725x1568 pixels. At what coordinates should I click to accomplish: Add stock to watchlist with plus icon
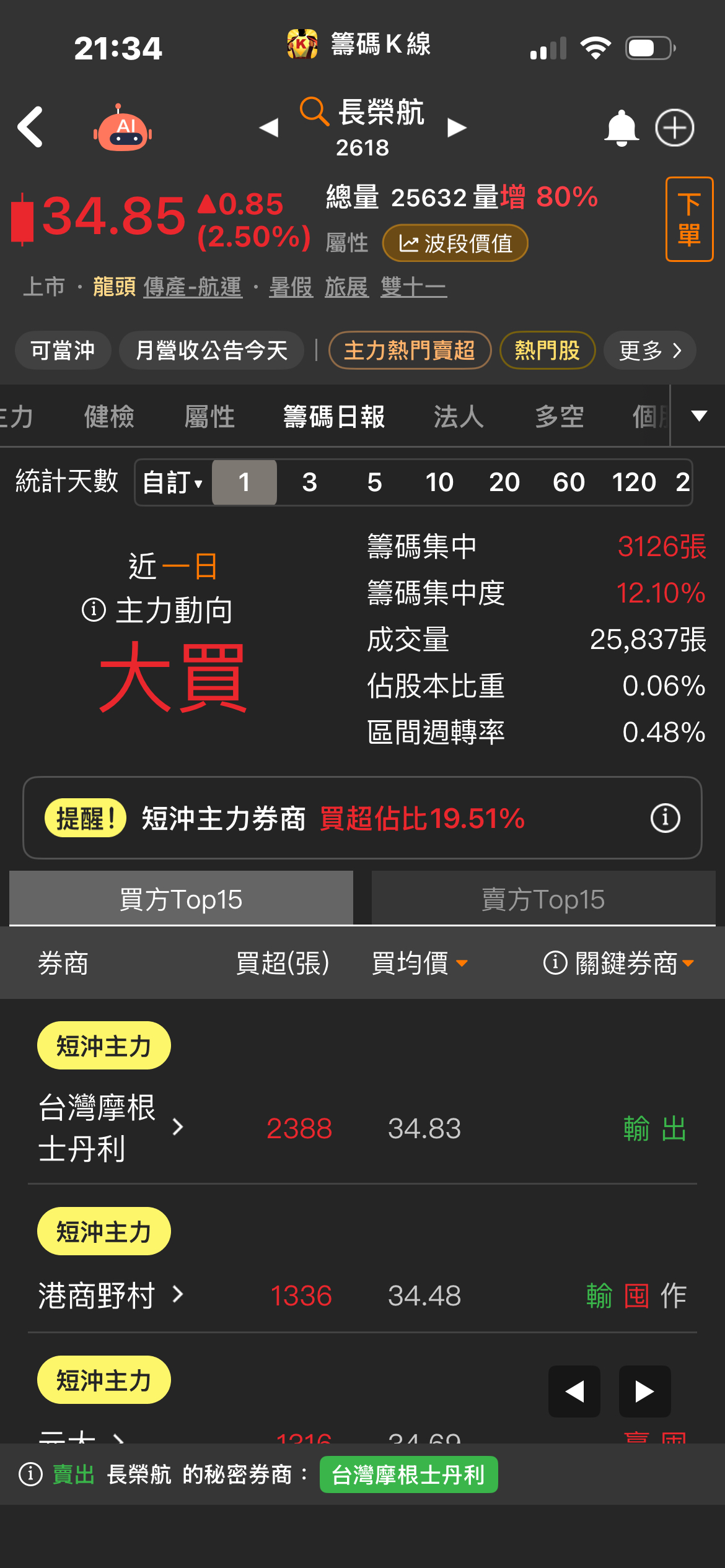(x=675, y=128)
